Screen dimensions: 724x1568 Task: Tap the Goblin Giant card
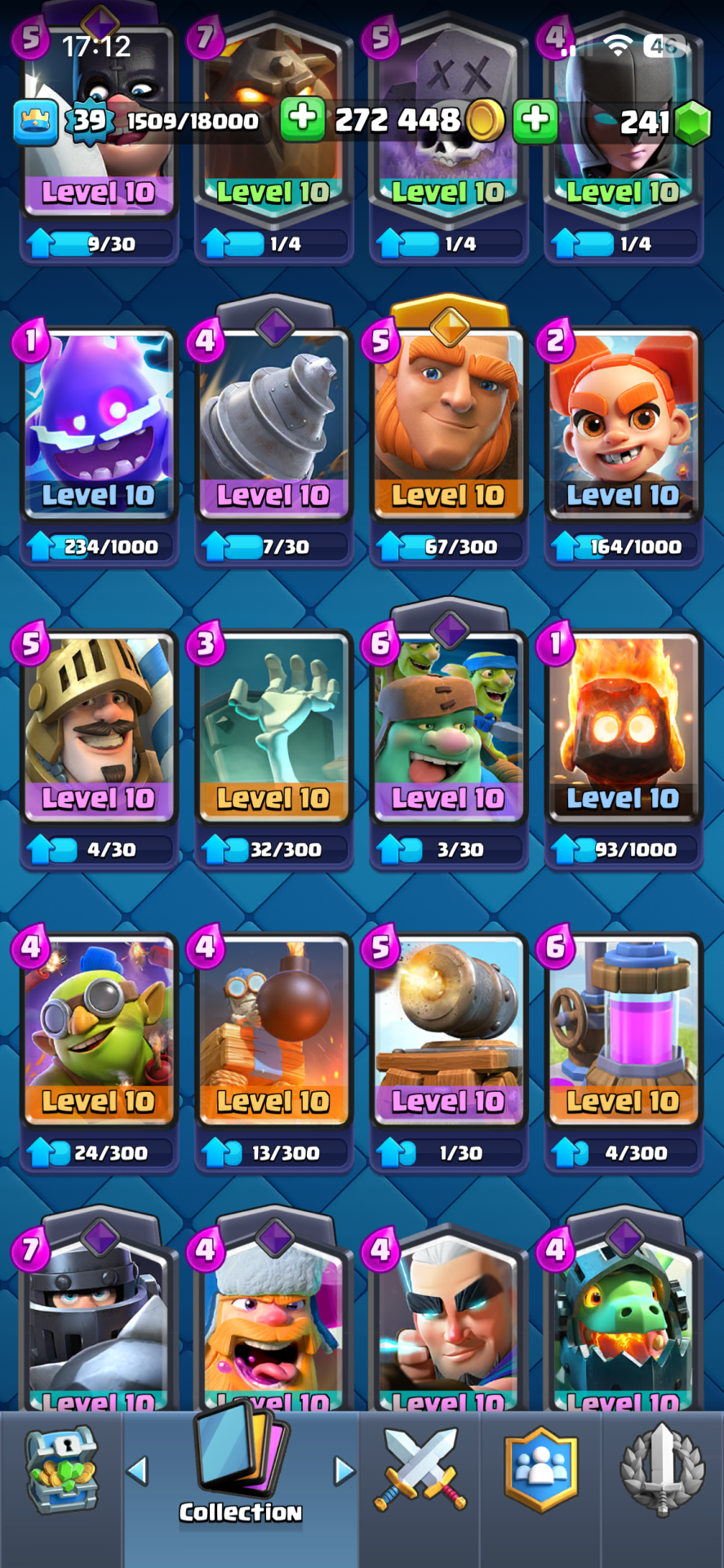point(448,727)
